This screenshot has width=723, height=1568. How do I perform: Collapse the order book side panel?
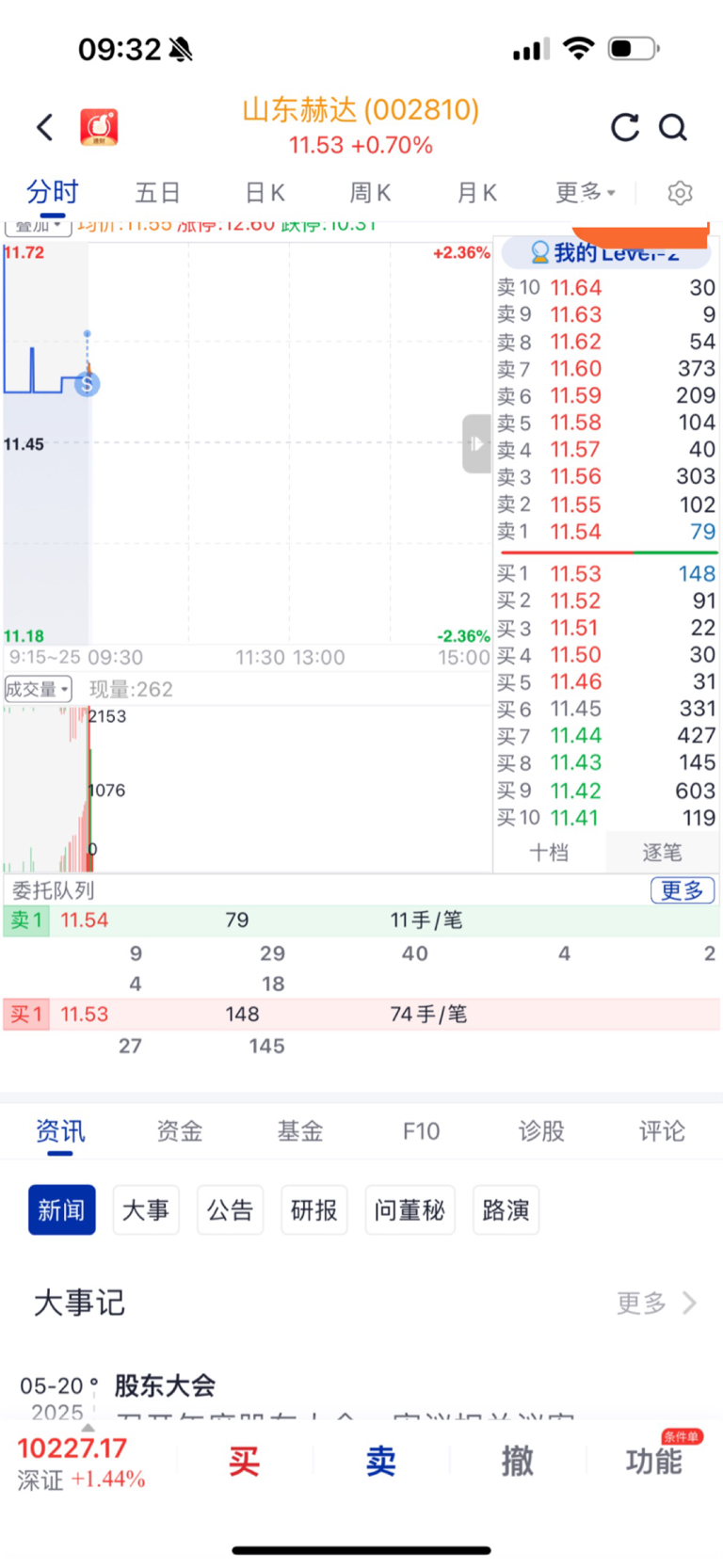[476, 443]
